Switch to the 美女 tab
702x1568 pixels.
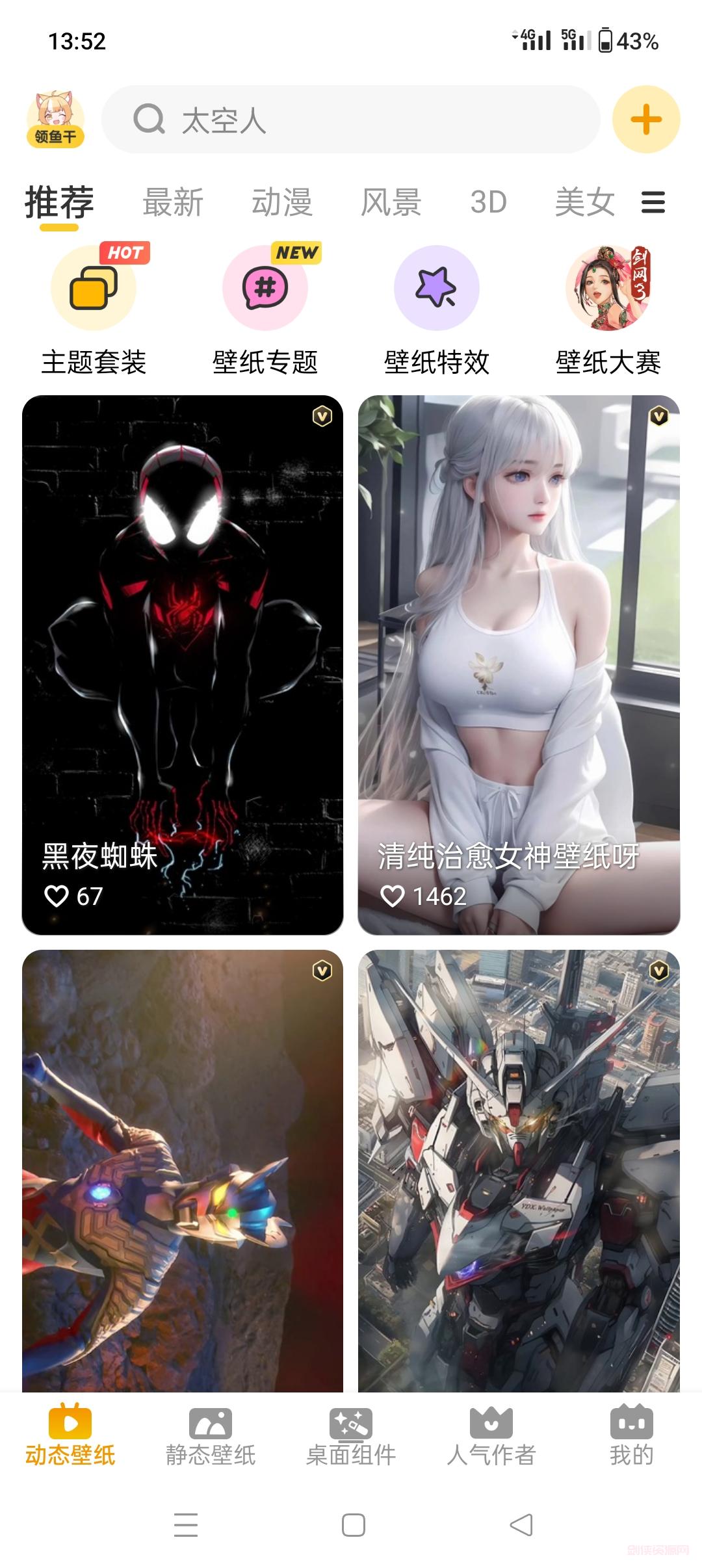coord(584,202)
